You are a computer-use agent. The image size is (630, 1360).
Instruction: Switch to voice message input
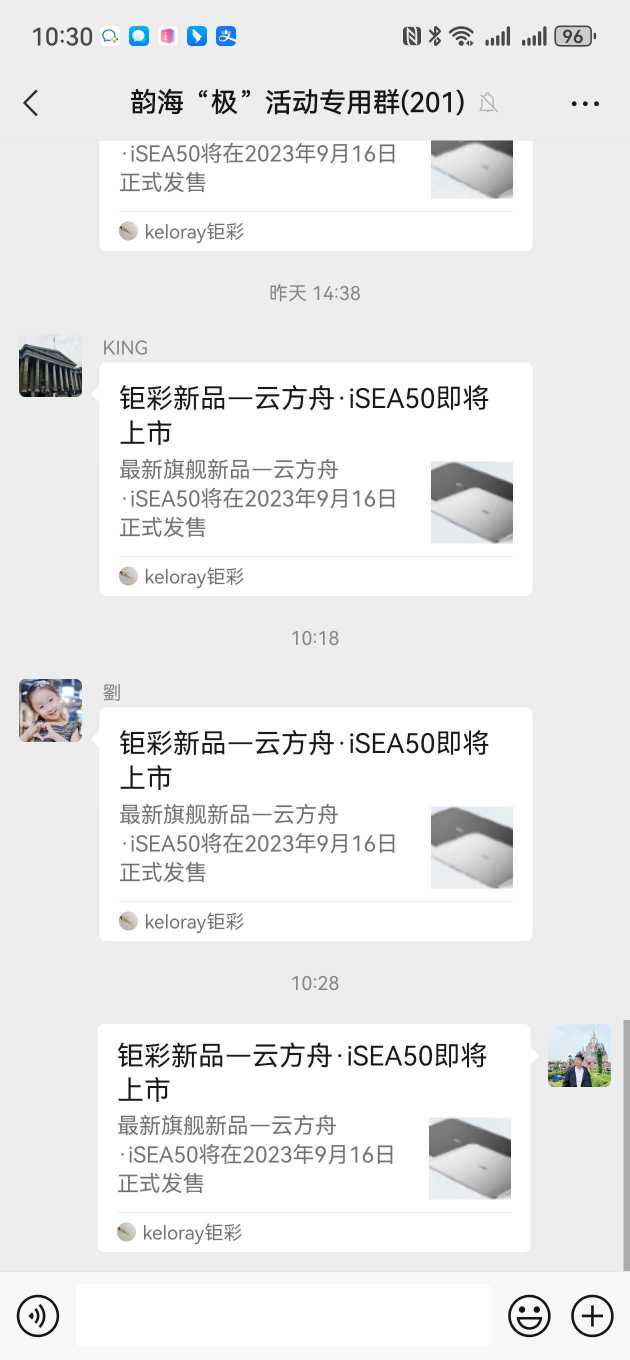click(38, 1316)
